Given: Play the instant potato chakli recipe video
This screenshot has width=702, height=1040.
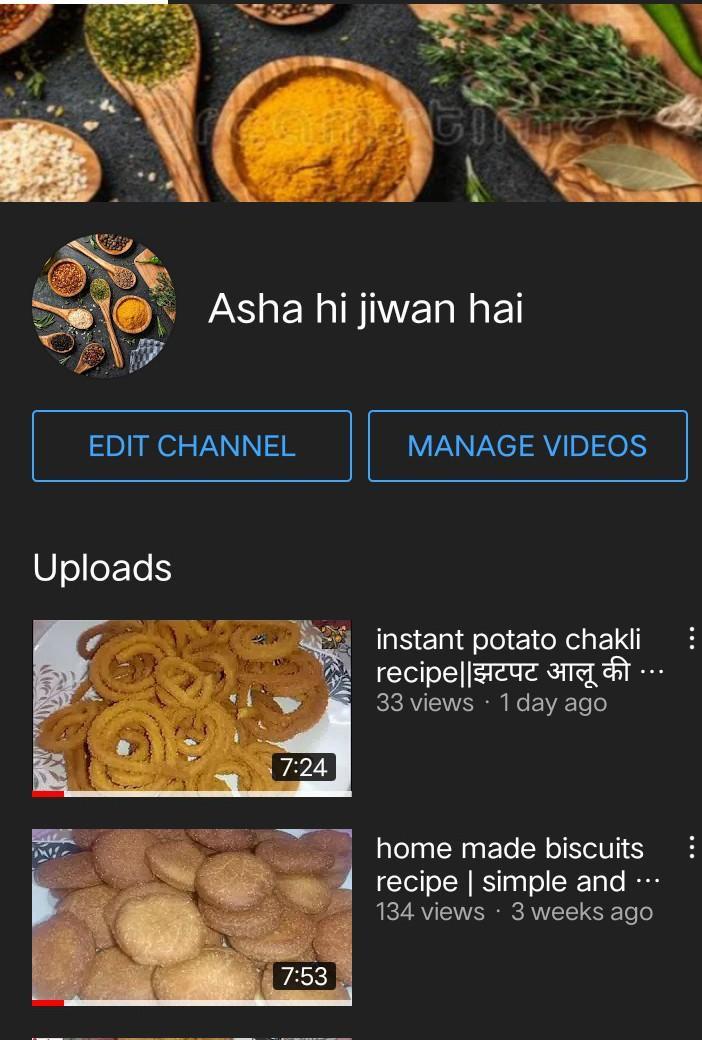Looking at the screenshot, I should point(192,708).
